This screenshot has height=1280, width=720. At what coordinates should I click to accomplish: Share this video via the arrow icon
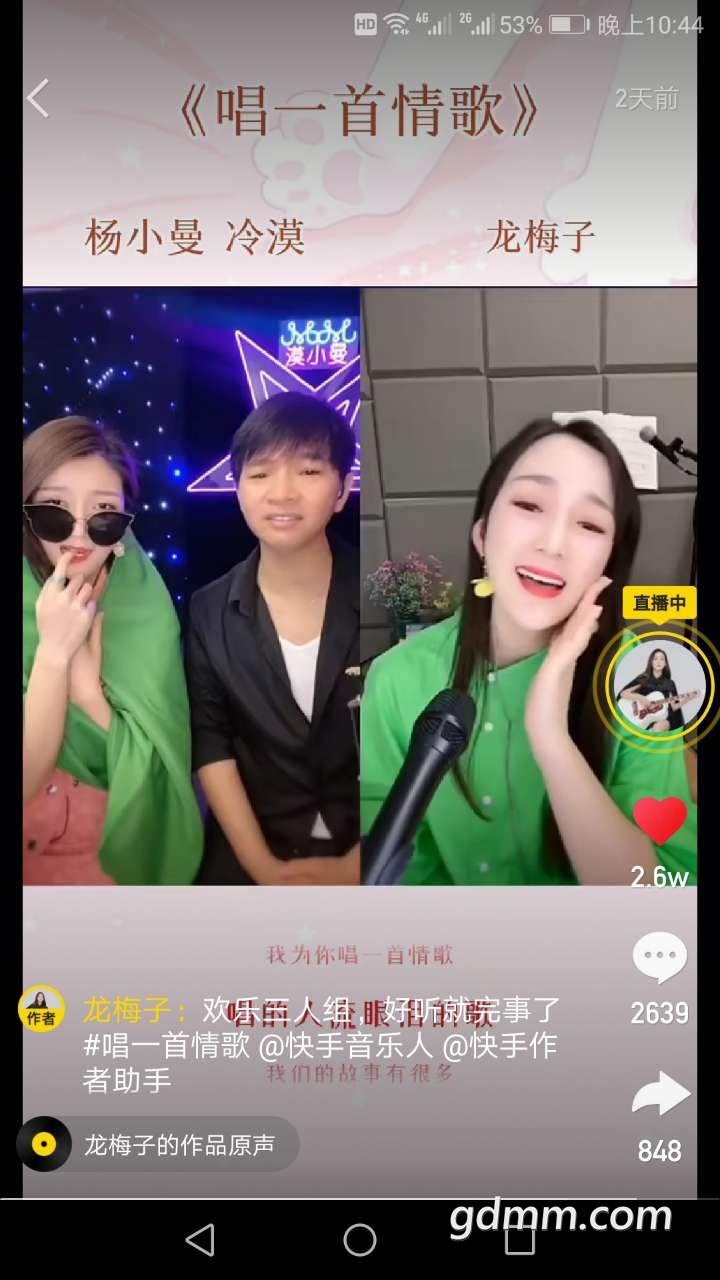click(661, 1096)
